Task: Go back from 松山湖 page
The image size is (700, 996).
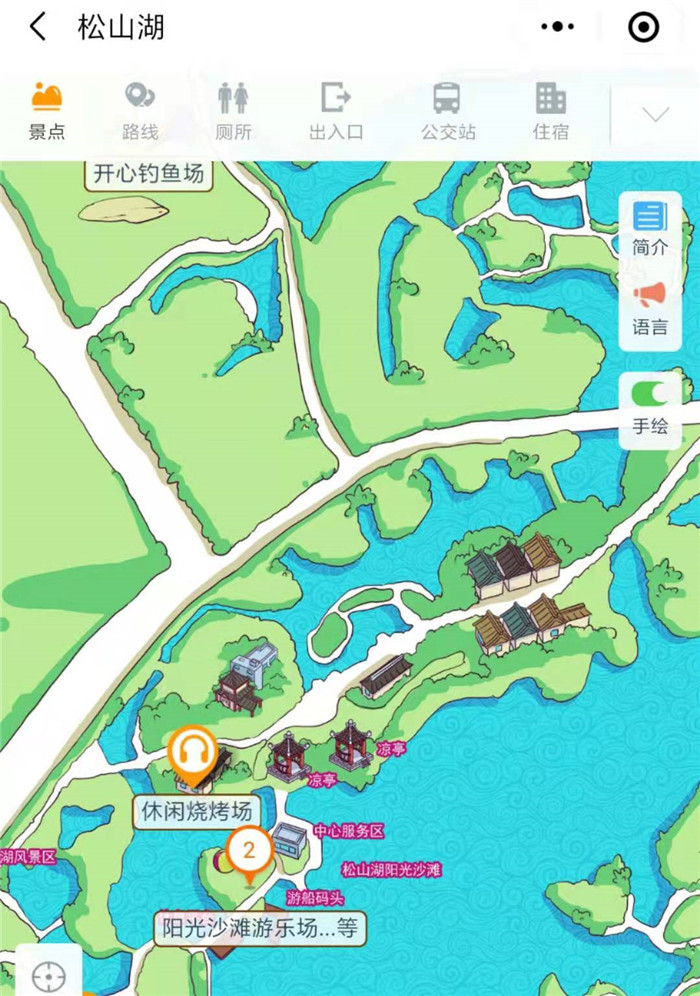Action: point(38,28)
